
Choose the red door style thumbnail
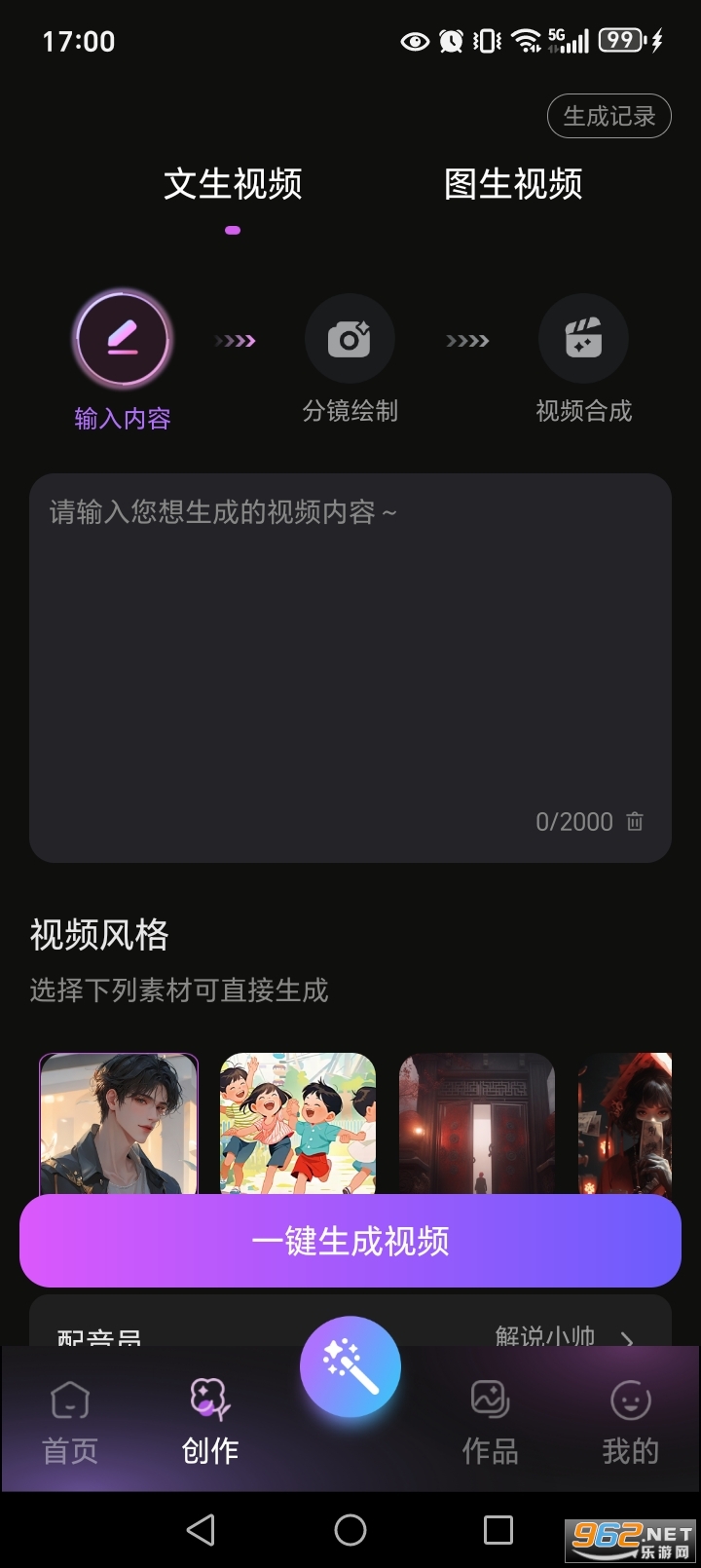[x=477, y=1123]
